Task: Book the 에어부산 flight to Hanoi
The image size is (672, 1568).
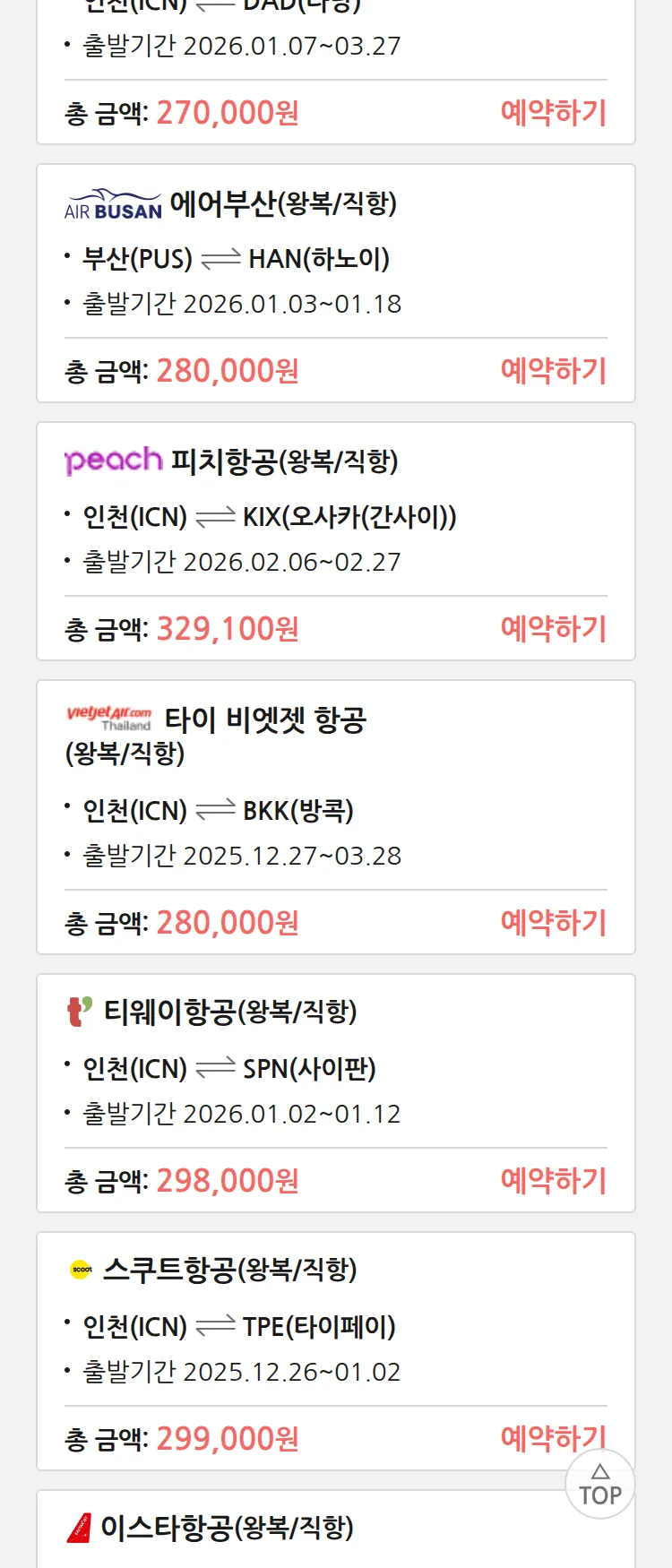Action: tap(553, 371)
